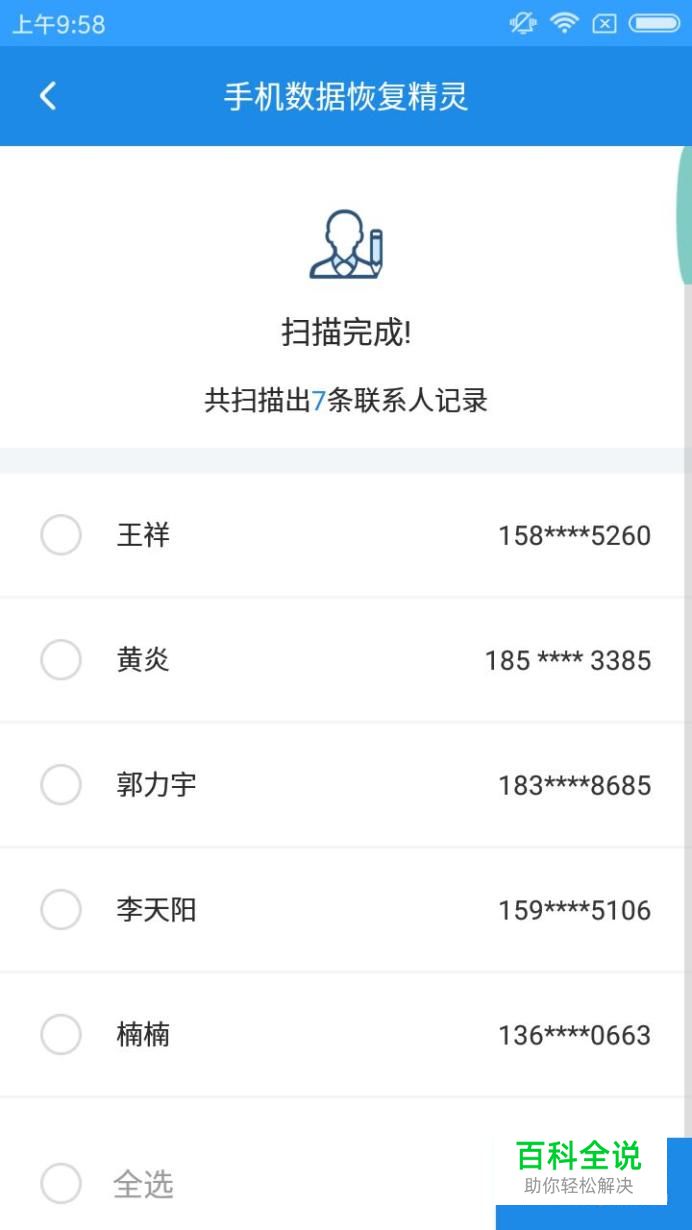Screen dimensions: 692x1230
Task: Enable 全选 to select all contacts
Action: [61, 1184]
